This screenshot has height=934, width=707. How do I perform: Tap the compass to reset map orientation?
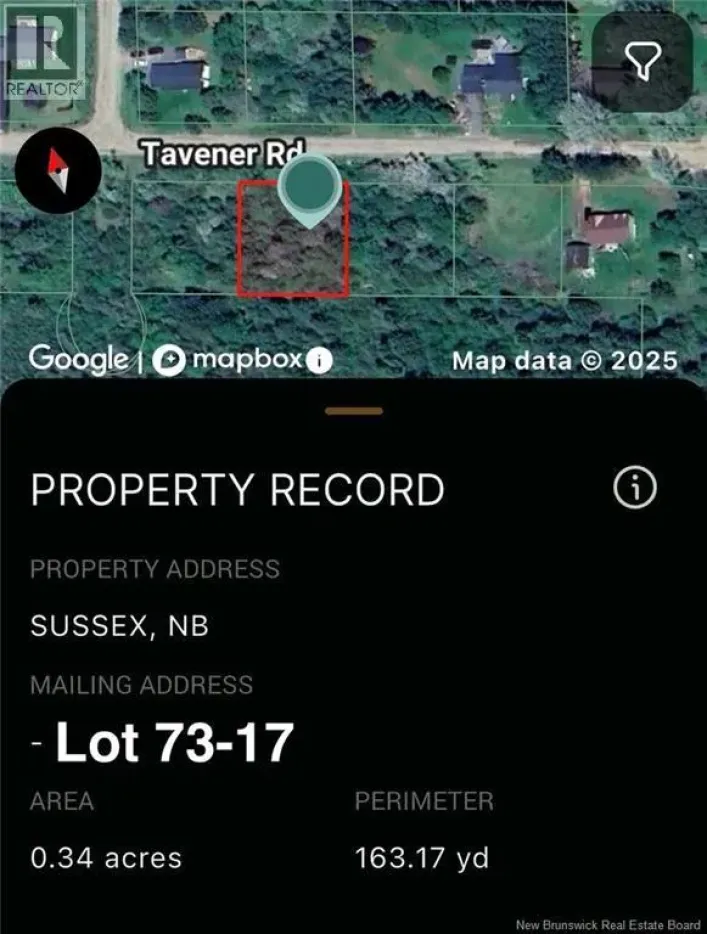pyautogui.click(x=59, y=168)
